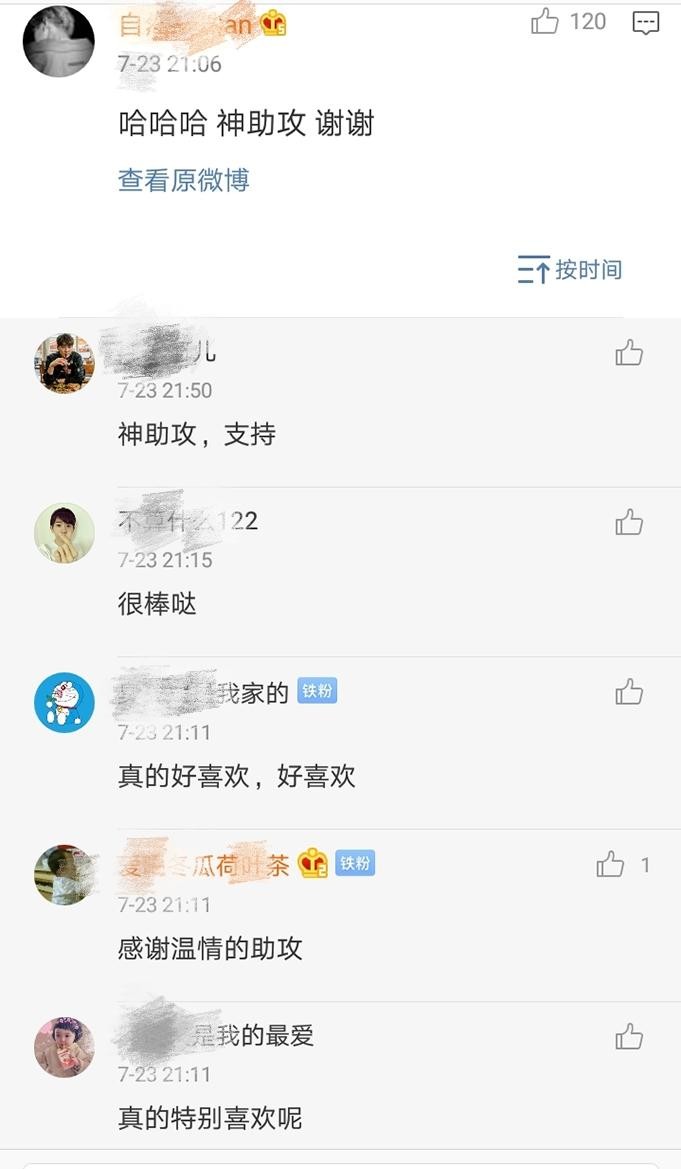Open avatar of the 神助攻，支持 commenter
The height and width of the screenshot is (1169, 681).
pyautogui.click(x=64, y=363)
